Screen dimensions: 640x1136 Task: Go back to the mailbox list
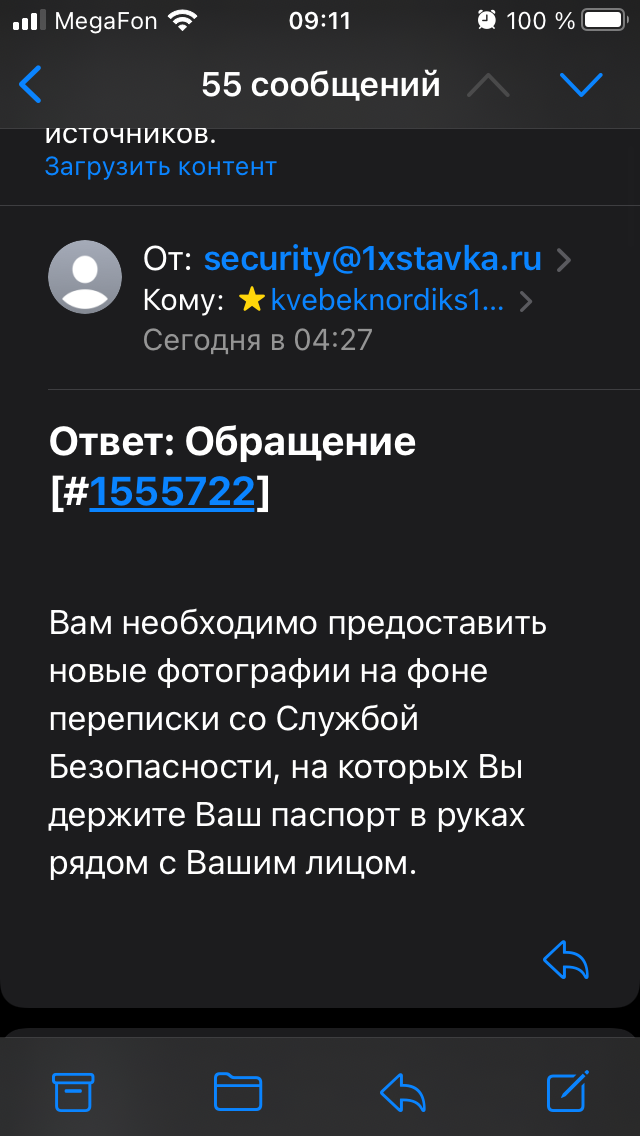click(31, 85)
